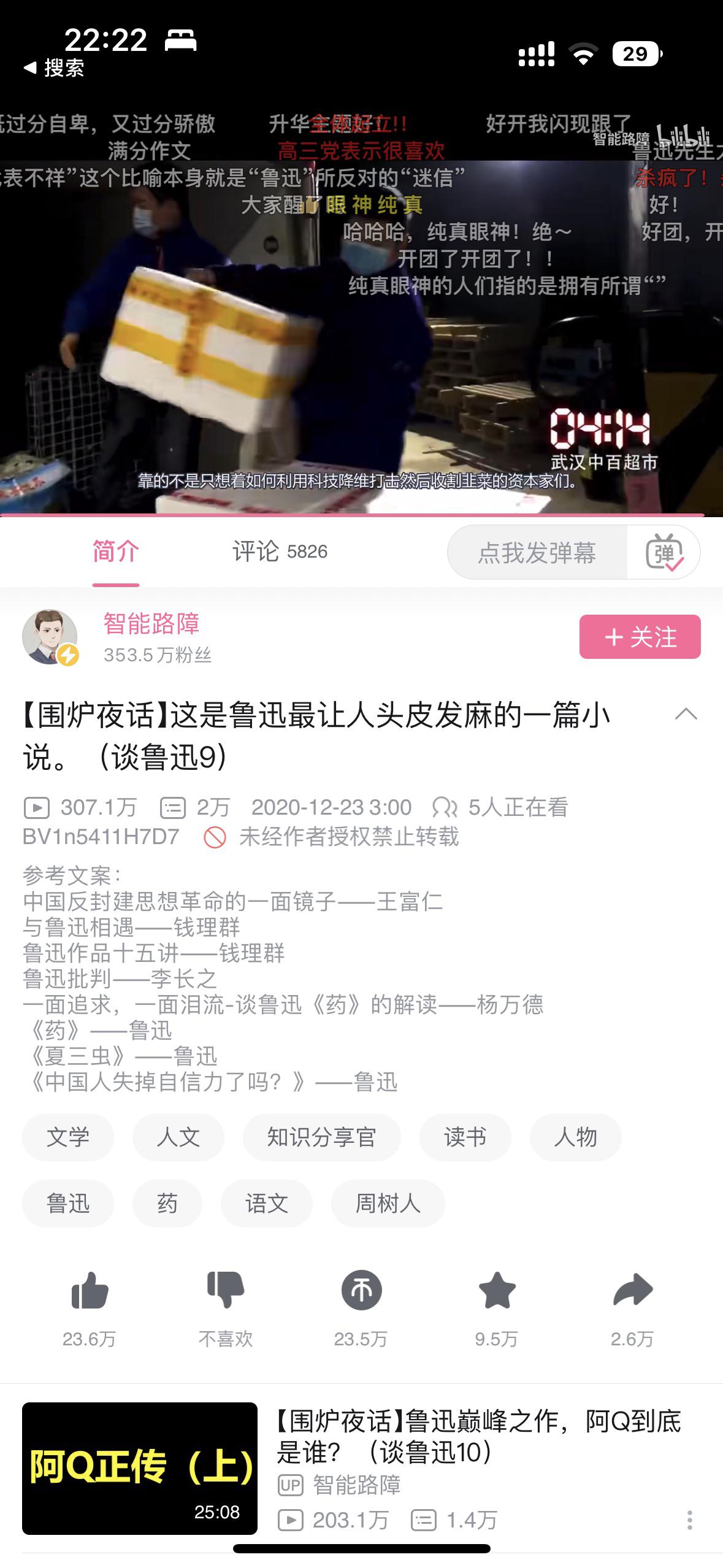The width and height of the screenshot is (723, 1568).
Task: Collapse the video description chevron
Action: (686, 714)
